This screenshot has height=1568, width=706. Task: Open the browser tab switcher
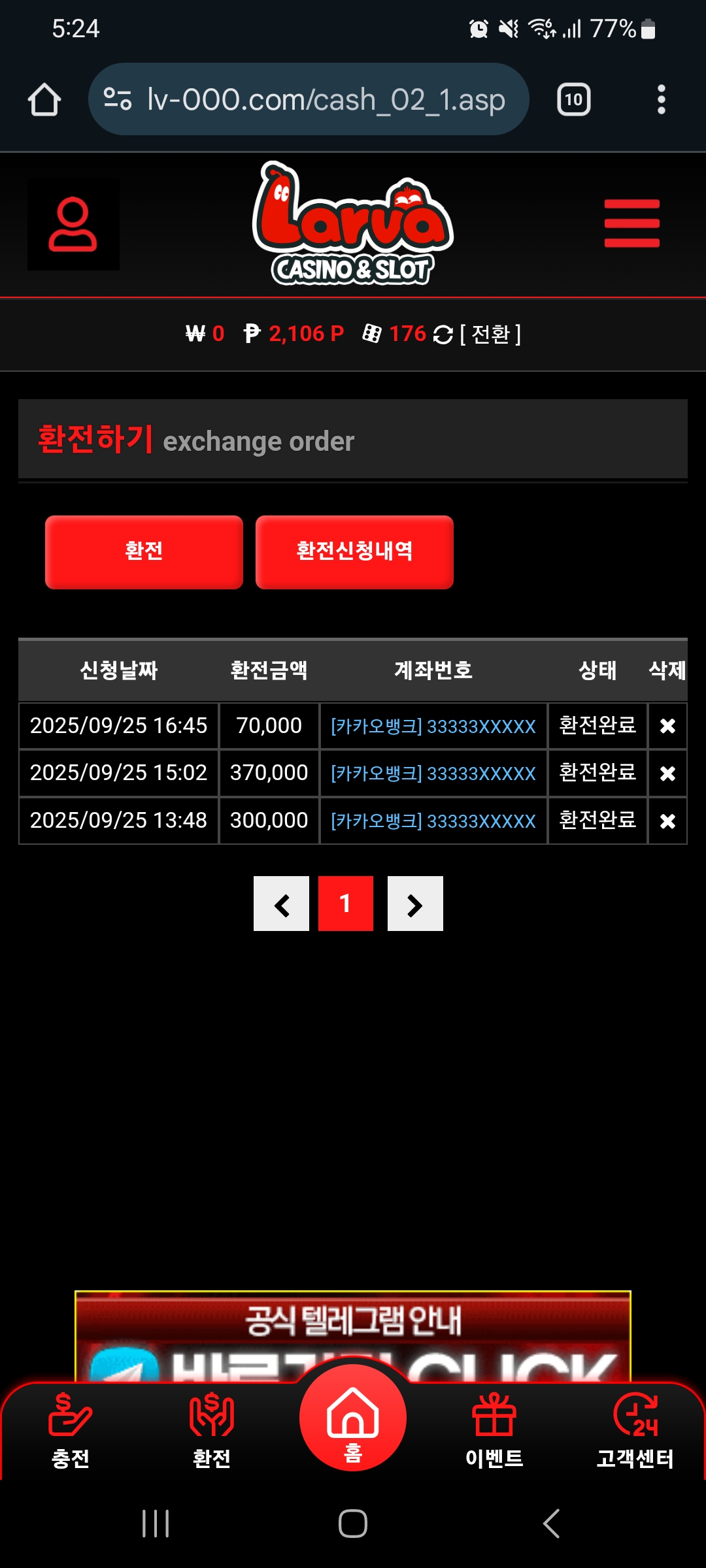tap(573, 100)
